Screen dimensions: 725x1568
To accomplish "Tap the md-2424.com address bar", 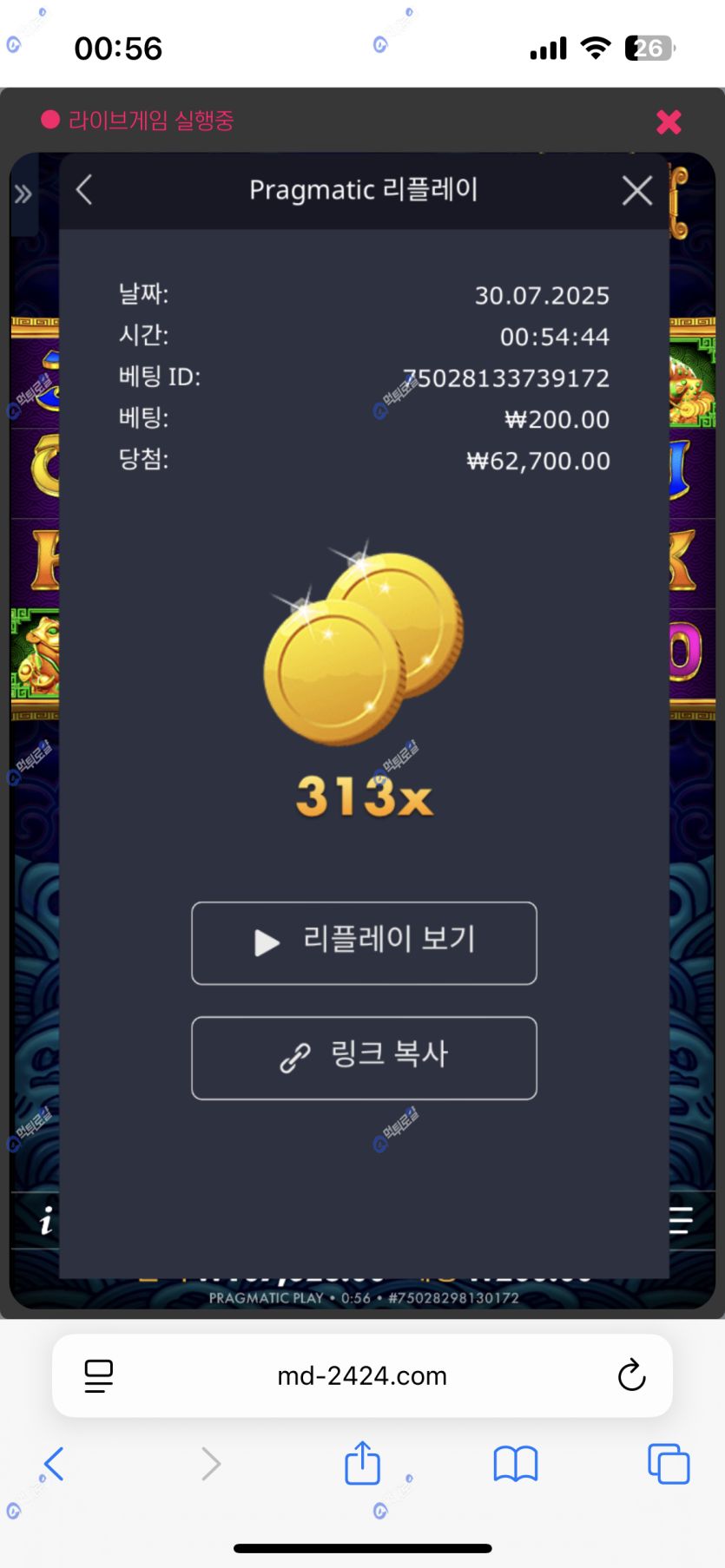I will [x=362, y=1375].
